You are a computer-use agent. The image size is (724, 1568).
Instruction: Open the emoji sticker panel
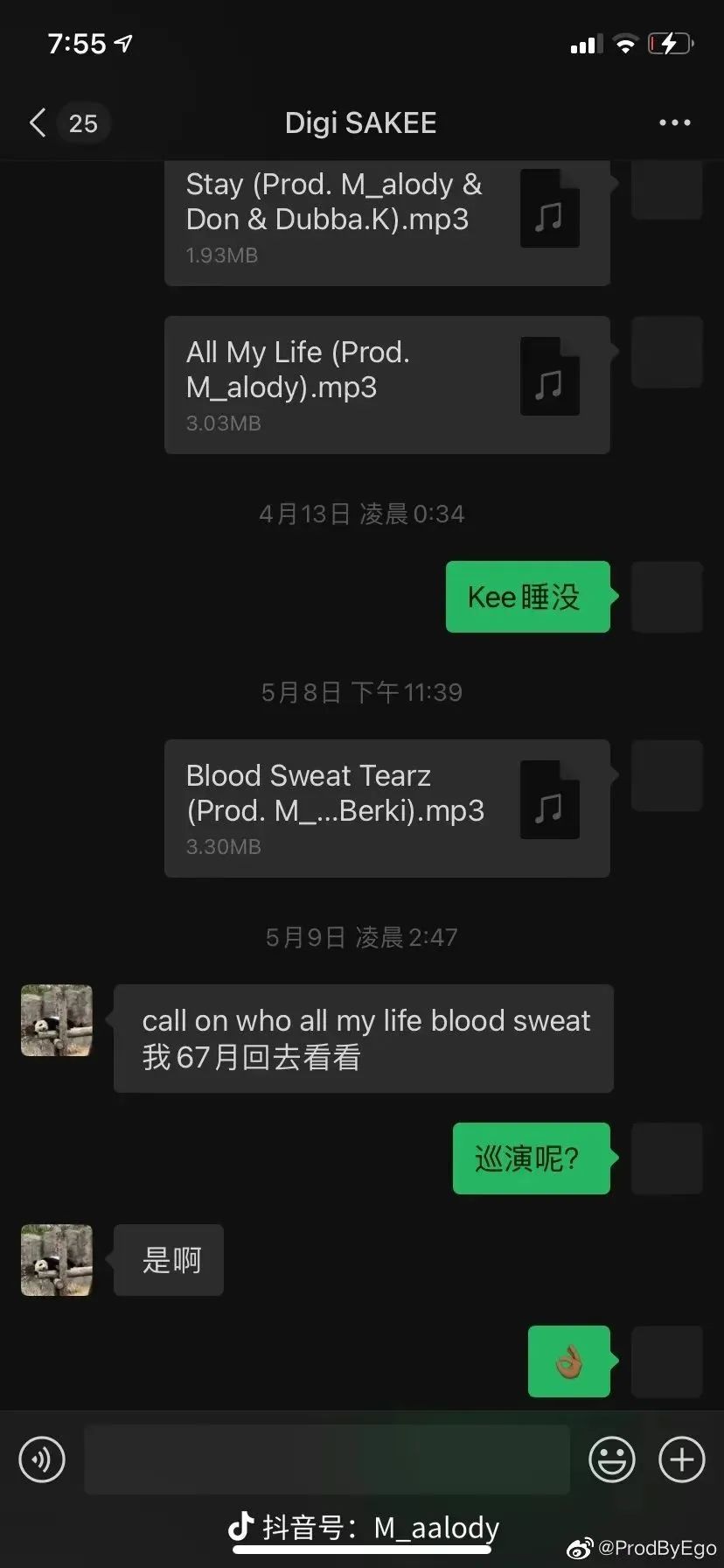611,1459
